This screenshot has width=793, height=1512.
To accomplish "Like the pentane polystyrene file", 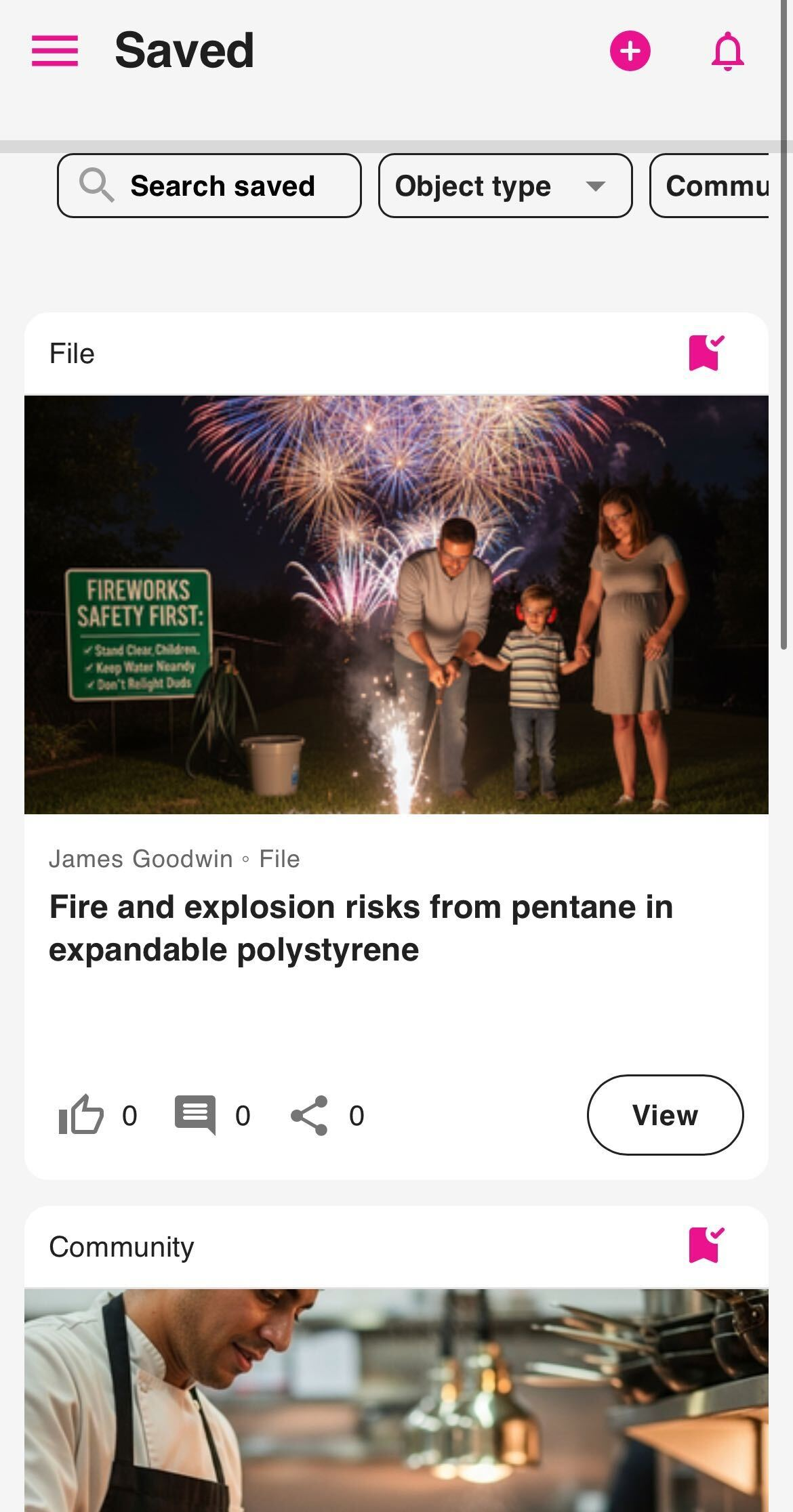I will click(81, 1115).
